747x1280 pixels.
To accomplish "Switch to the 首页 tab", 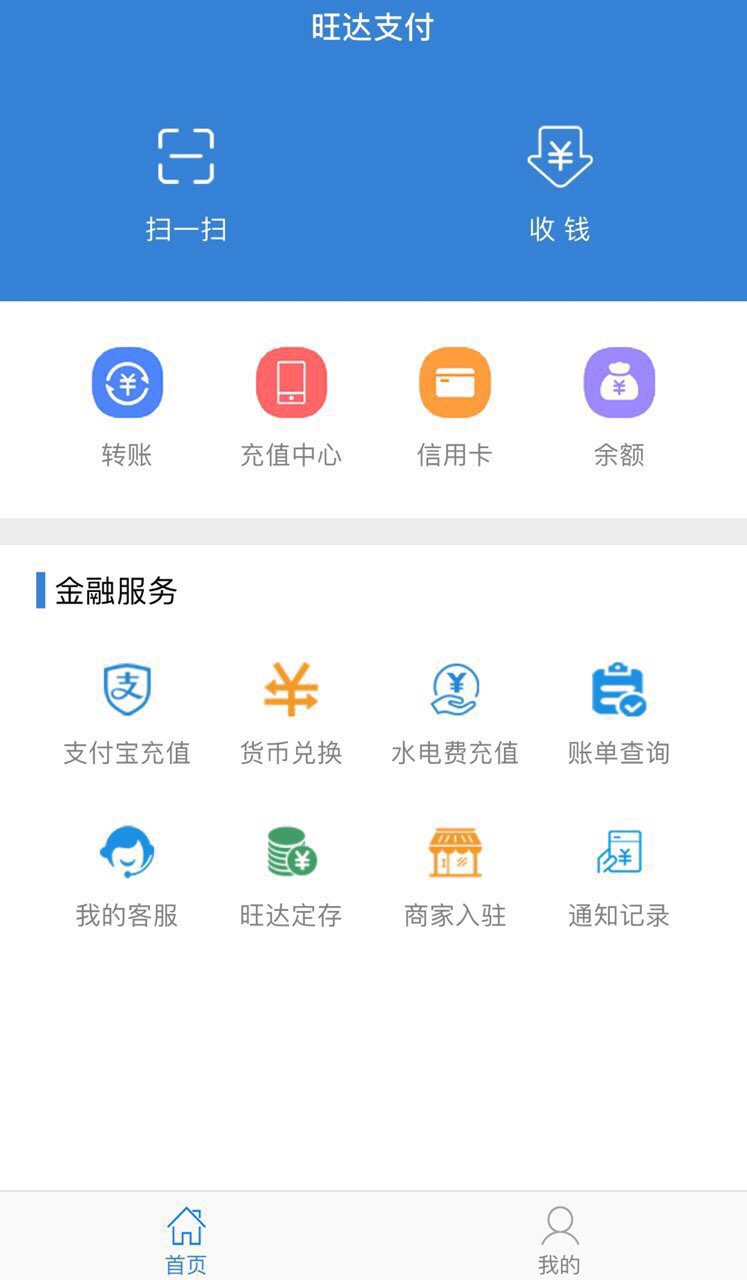I will [186, 1240].
